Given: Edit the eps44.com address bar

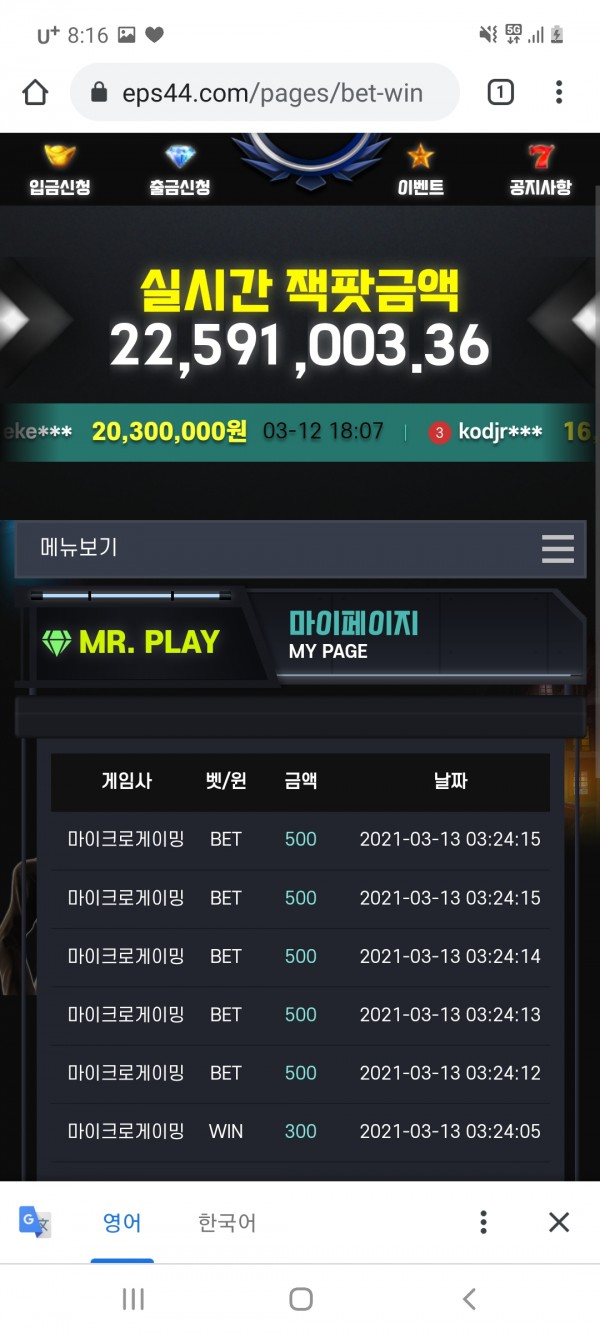Looking at the screenshot, I should (x=270, y=93).
